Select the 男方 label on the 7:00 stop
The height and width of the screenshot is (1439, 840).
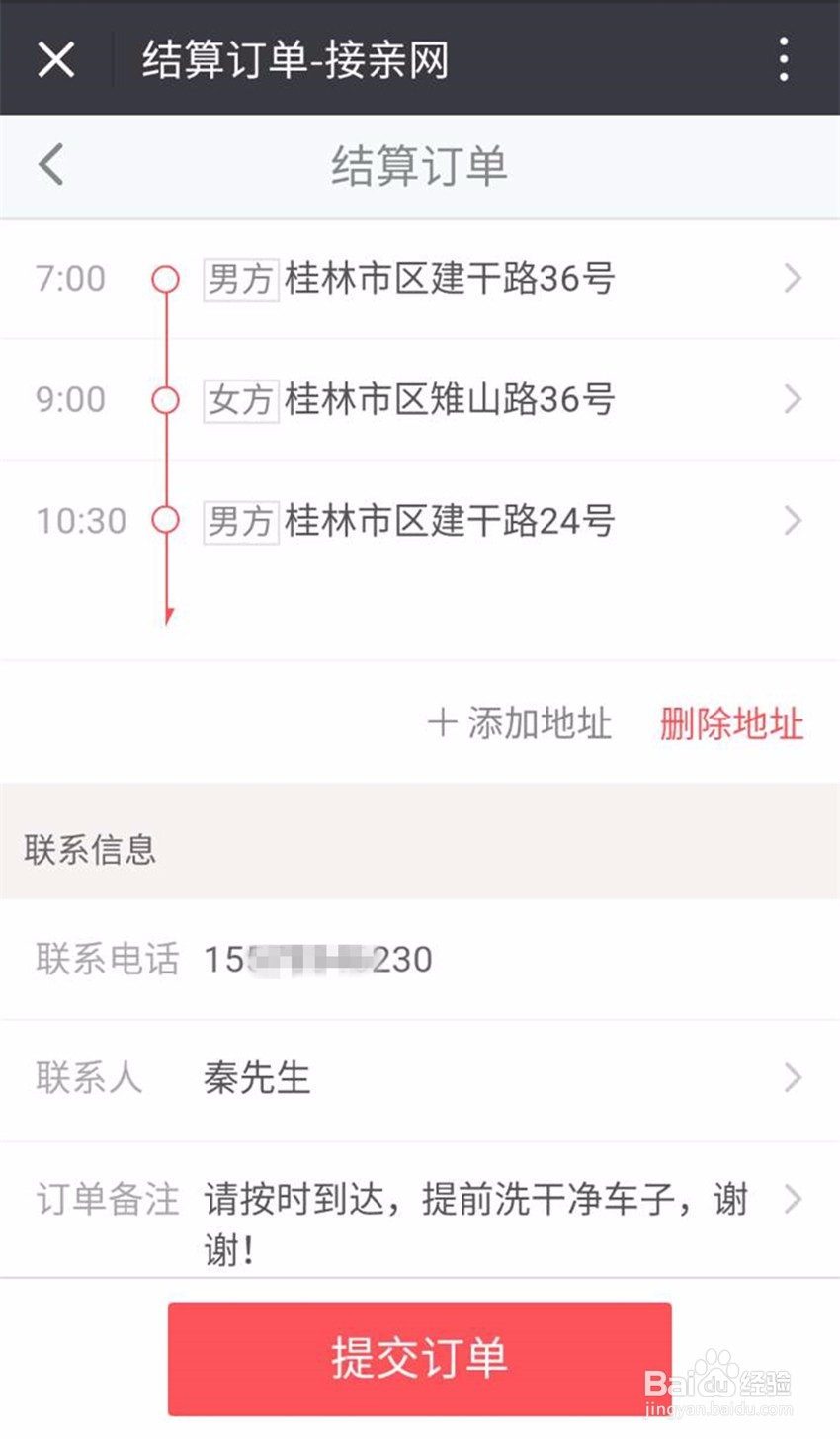point(239,279)
